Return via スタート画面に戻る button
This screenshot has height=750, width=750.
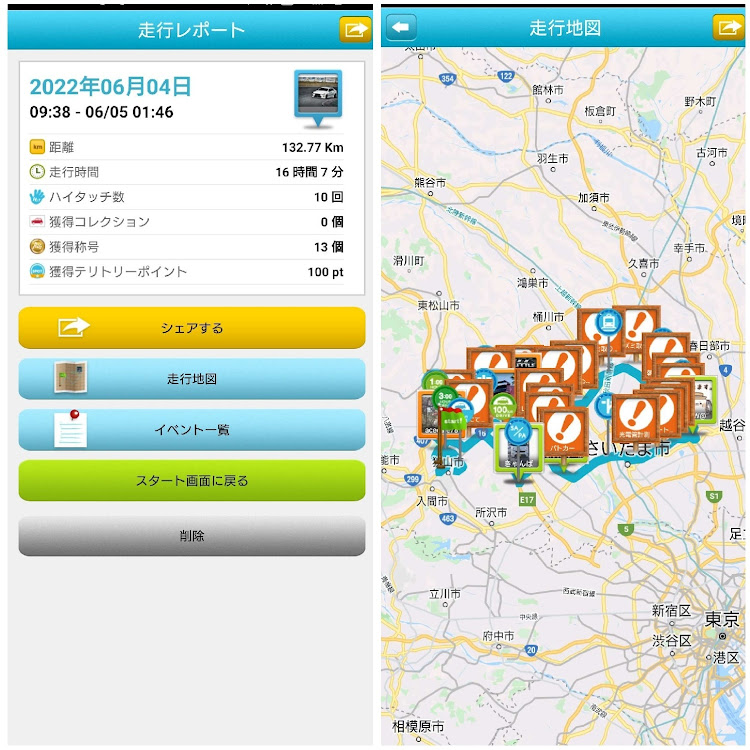(192, 481)
